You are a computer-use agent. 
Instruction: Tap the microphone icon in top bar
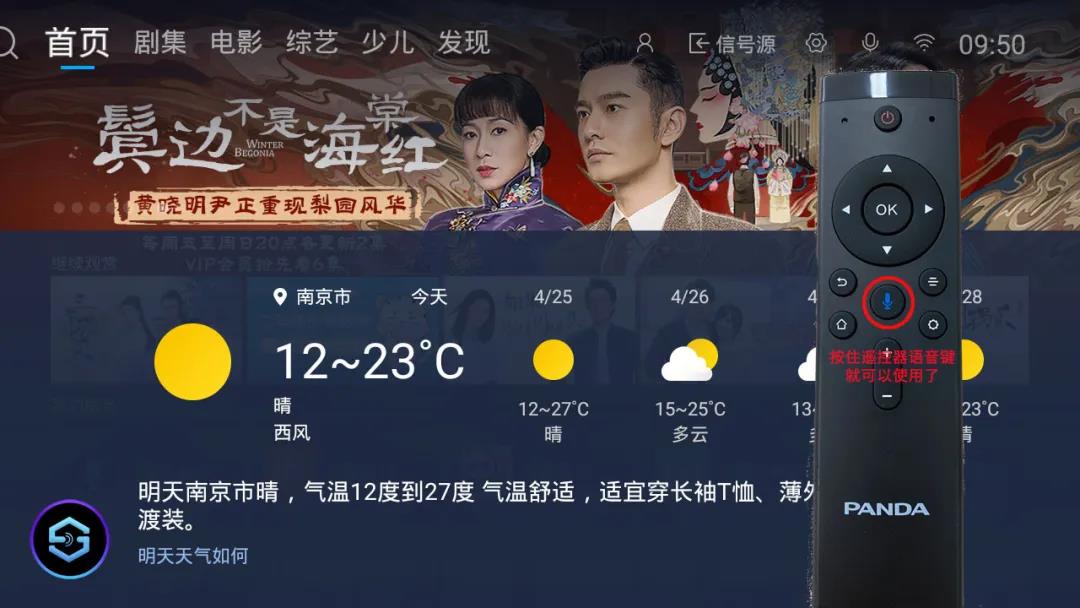[x=870, y=44]
